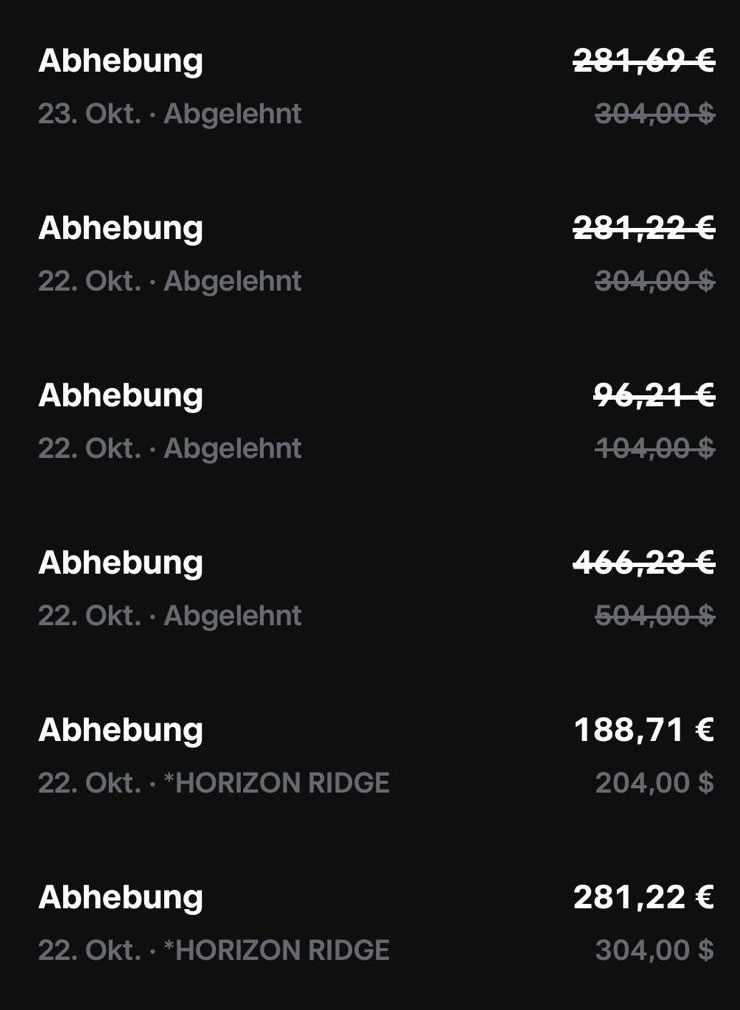Open the declined 281,69 € withdrawal from 23. Okt.

click(x=370, y=86)
